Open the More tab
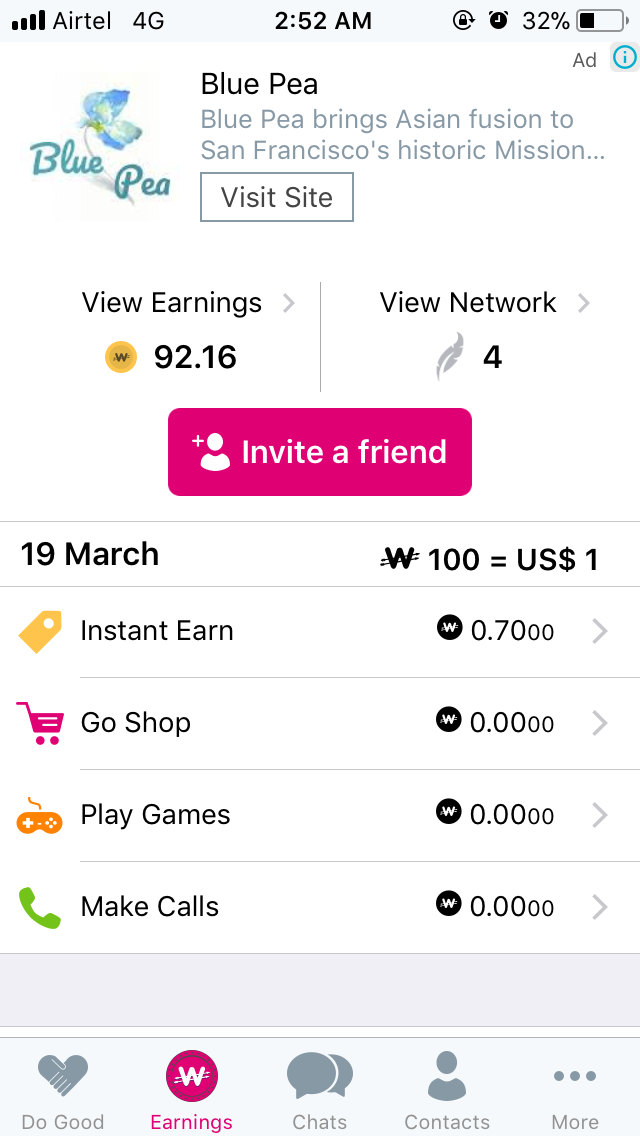The height and width of the screenshot is (1136, 640). click(575, 1091)
